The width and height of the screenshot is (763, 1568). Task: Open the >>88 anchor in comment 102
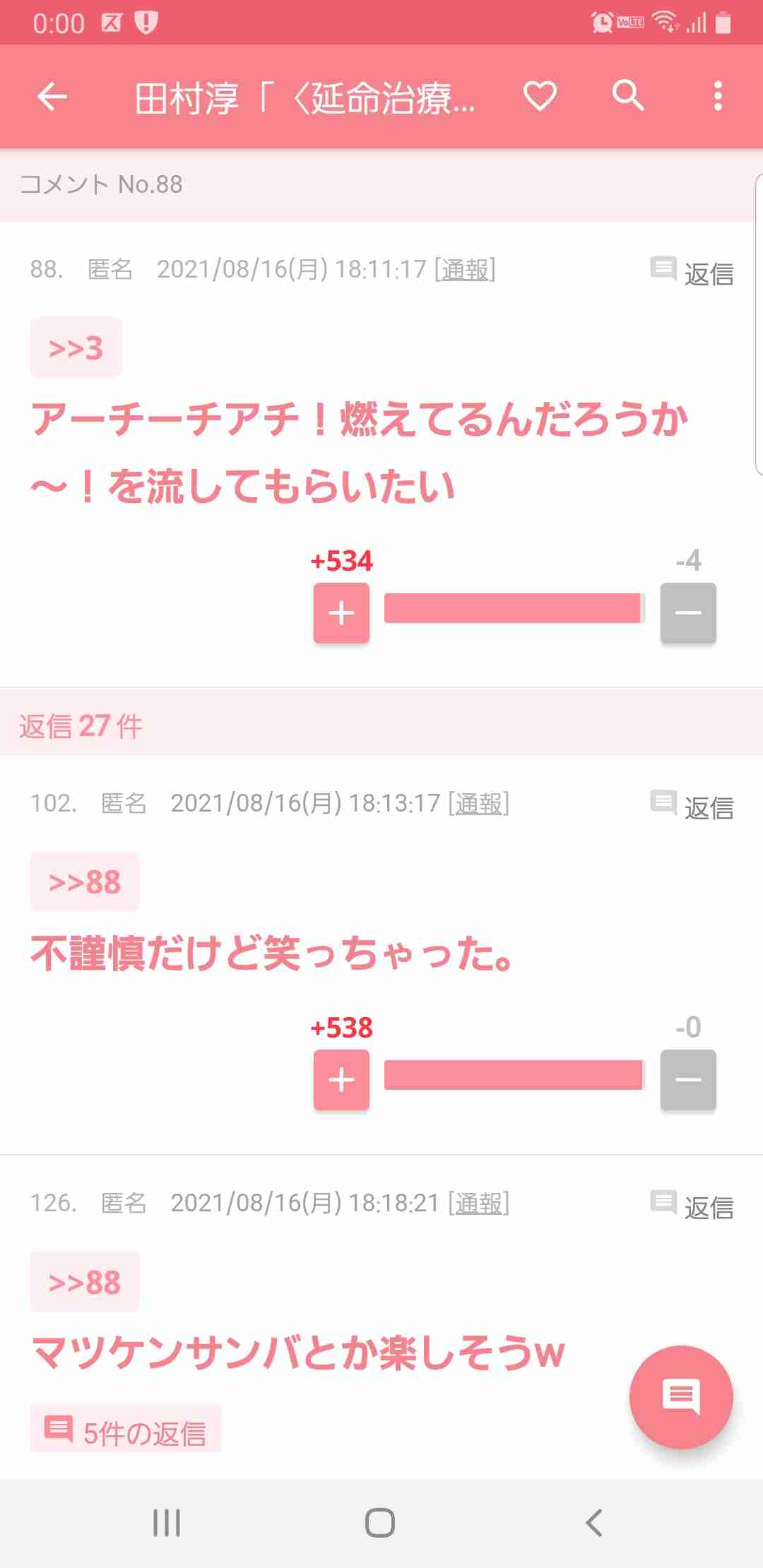(85, 882)
